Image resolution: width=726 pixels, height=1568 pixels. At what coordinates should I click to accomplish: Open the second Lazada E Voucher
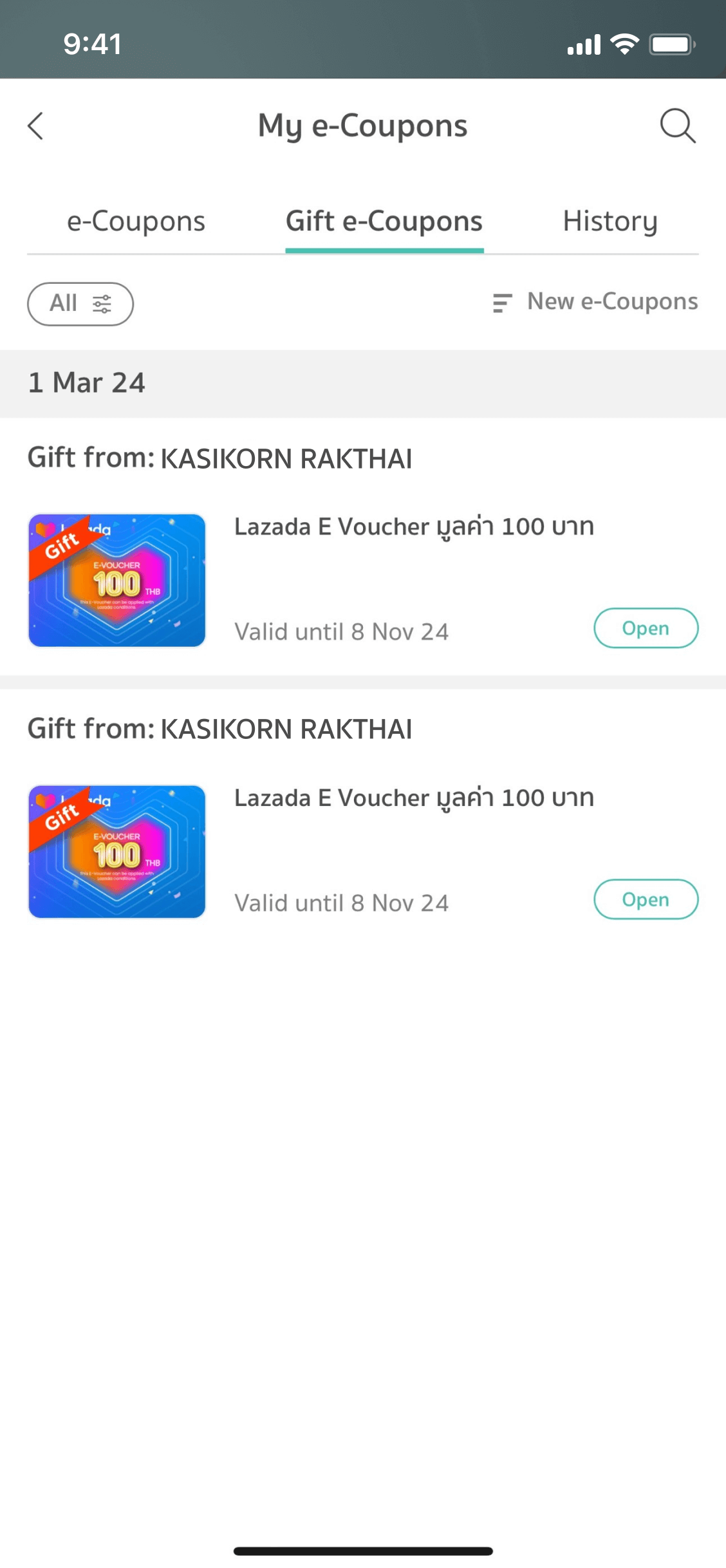point(646,899)
